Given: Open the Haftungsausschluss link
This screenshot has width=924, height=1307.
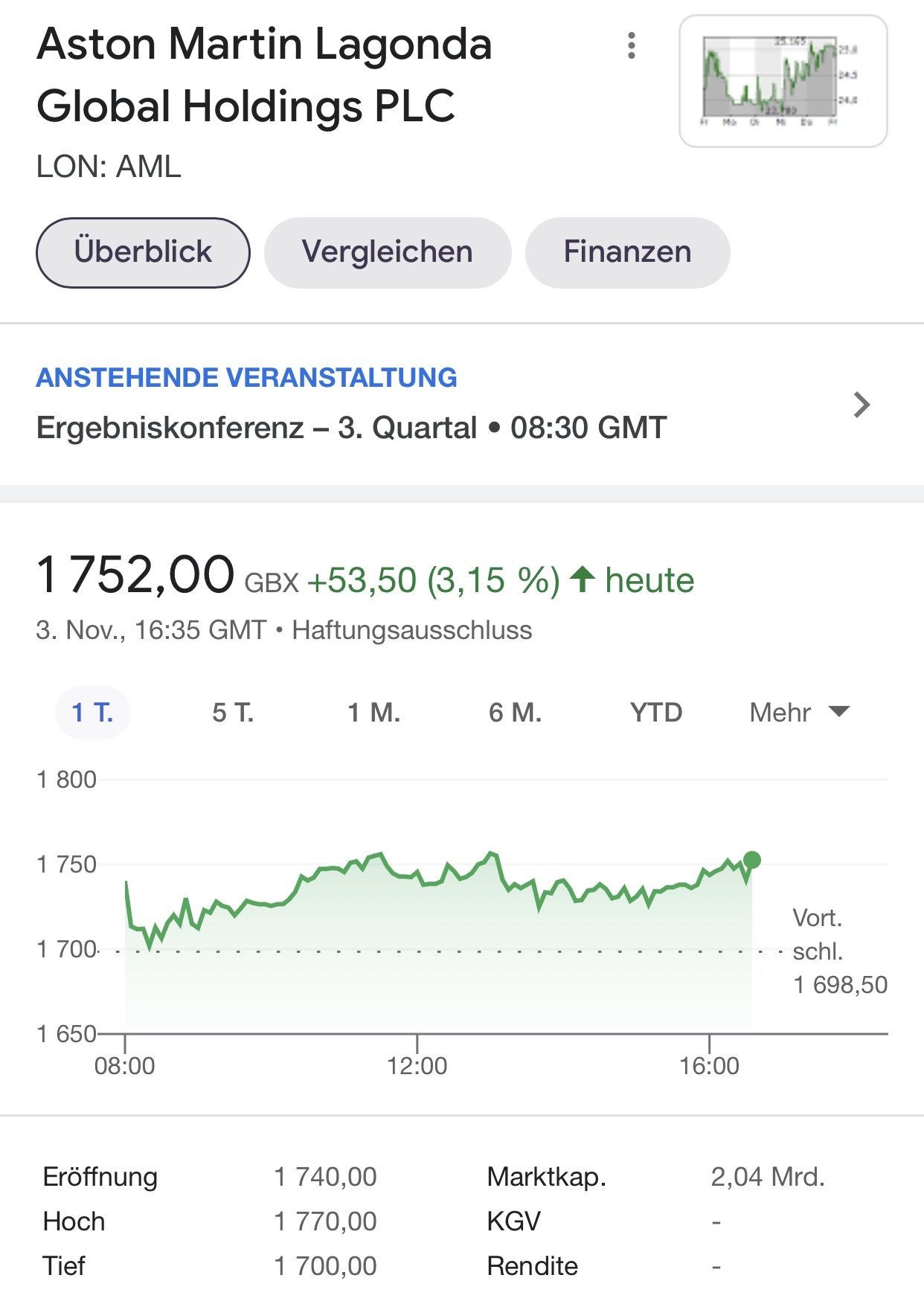Looking at the screenshot, I should coord(411,631).
